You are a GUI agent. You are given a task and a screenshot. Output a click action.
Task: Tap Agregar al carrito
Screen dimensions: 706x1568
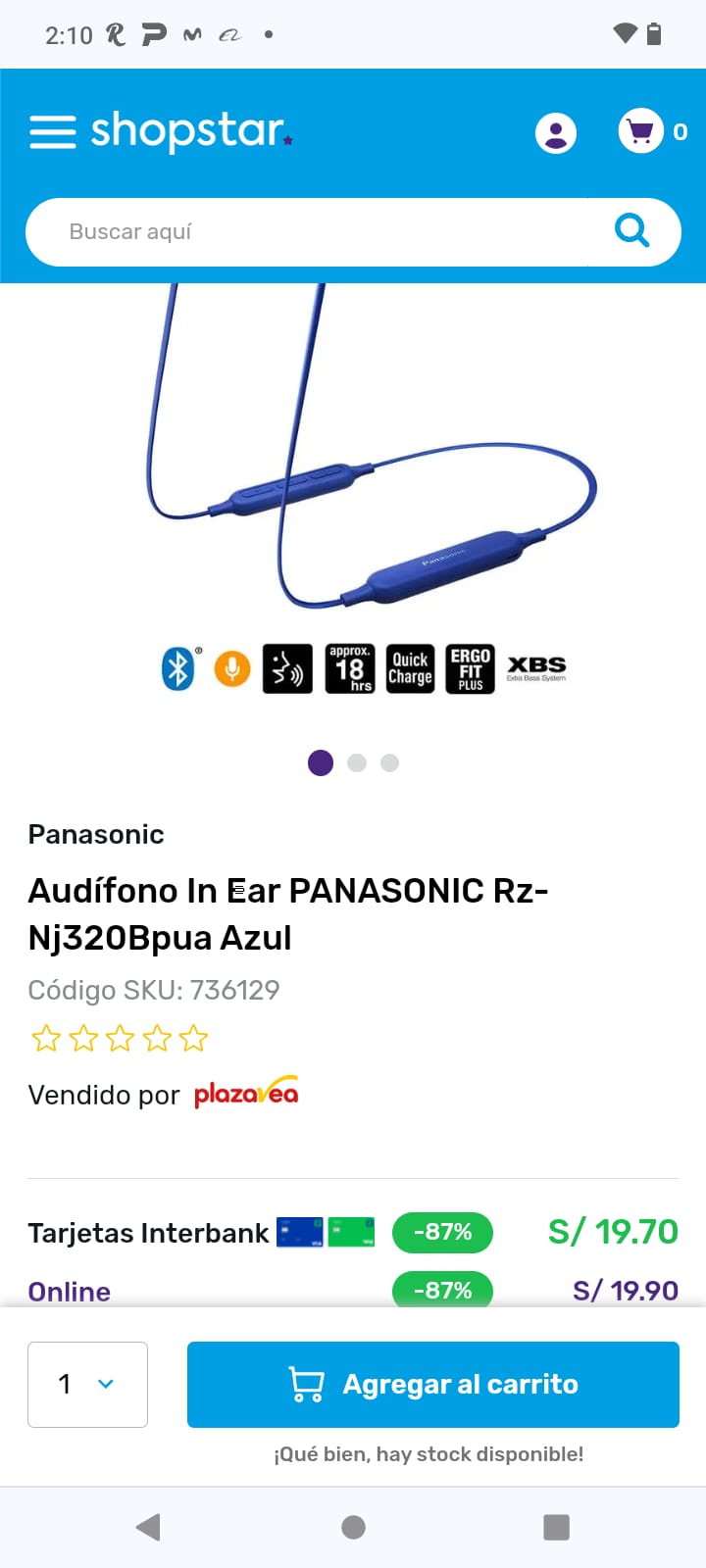pos(433,1384)
